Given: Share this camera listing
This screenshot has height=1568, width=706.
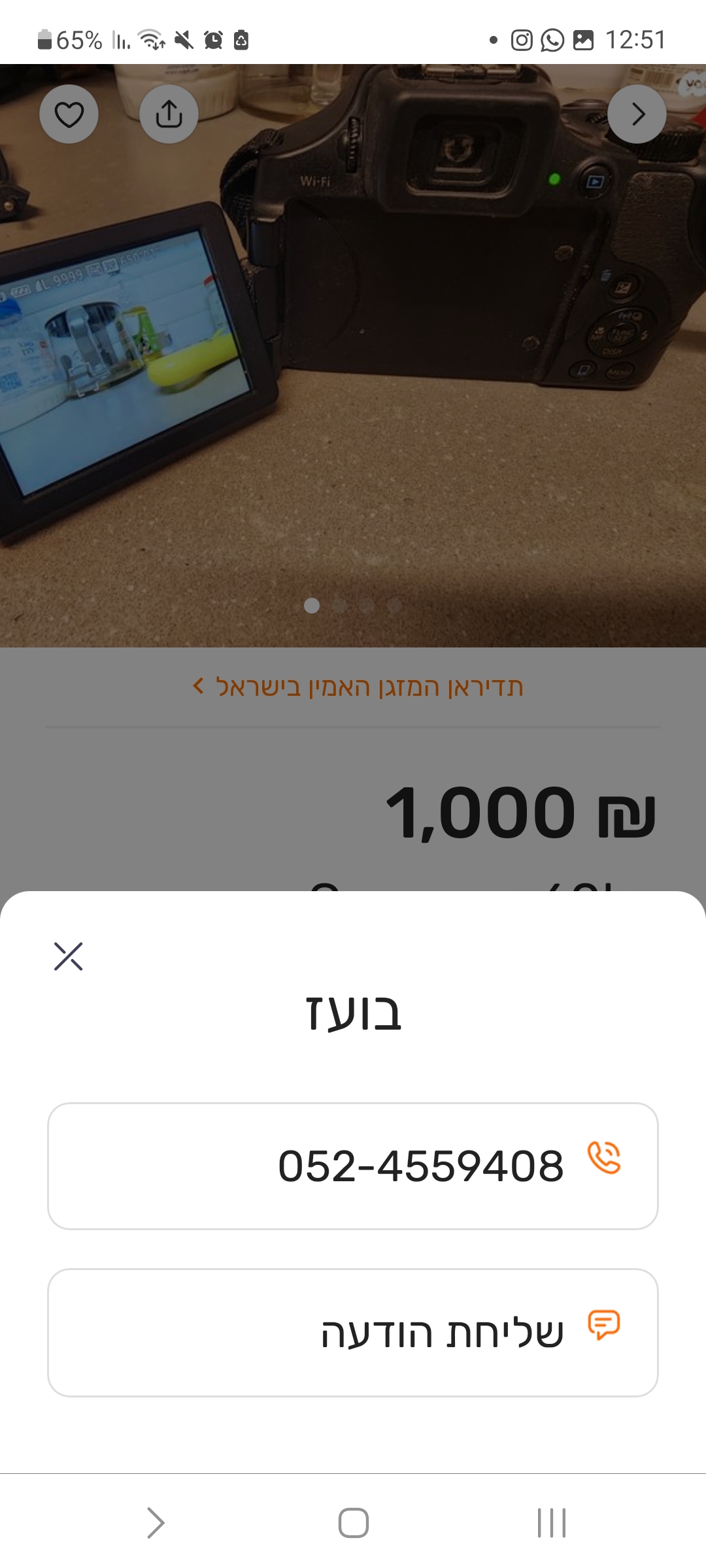Looking at the screenshot, I should 169,114.
